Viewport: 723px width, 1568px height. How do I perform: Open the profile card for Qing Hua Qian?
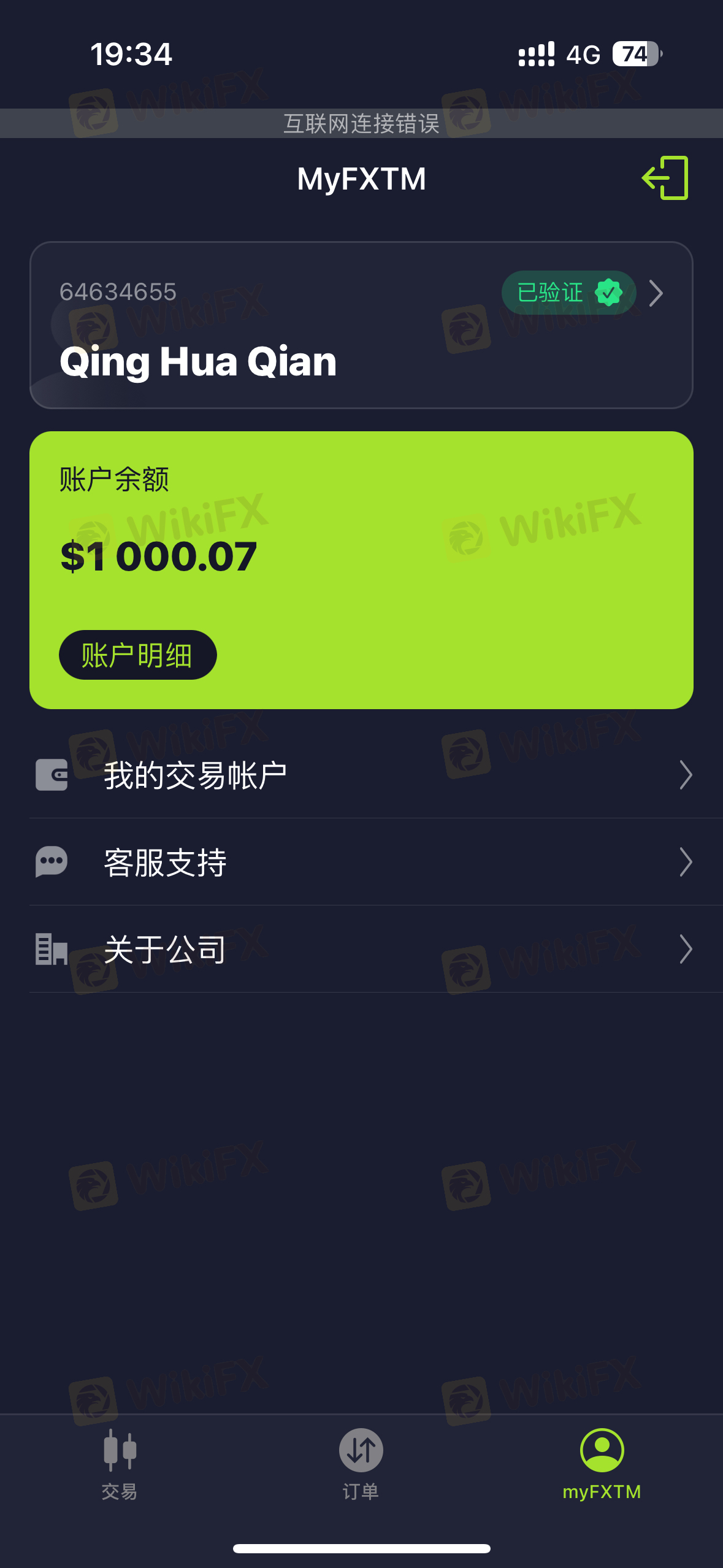[x=361, y=325]
